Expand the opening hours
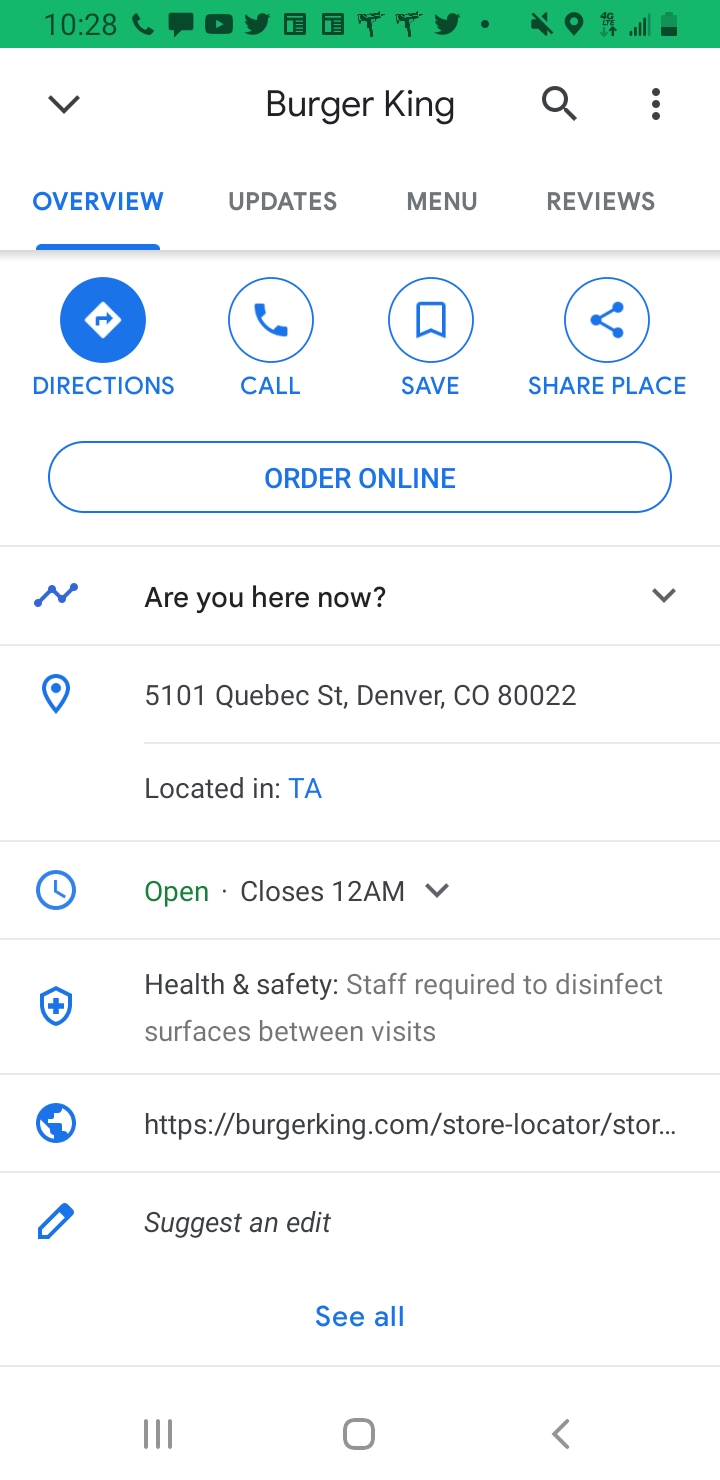This screenshot has width=720, height=1480. [437, 890]
